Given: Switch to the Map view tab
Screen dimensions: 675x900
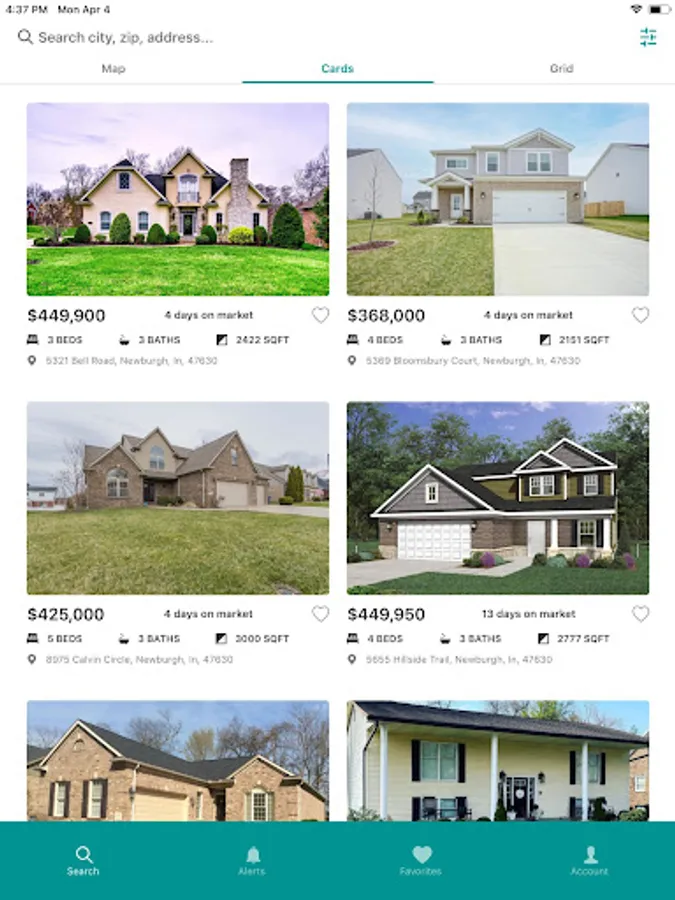Looking at the screenshot, I should pos(113,68).
